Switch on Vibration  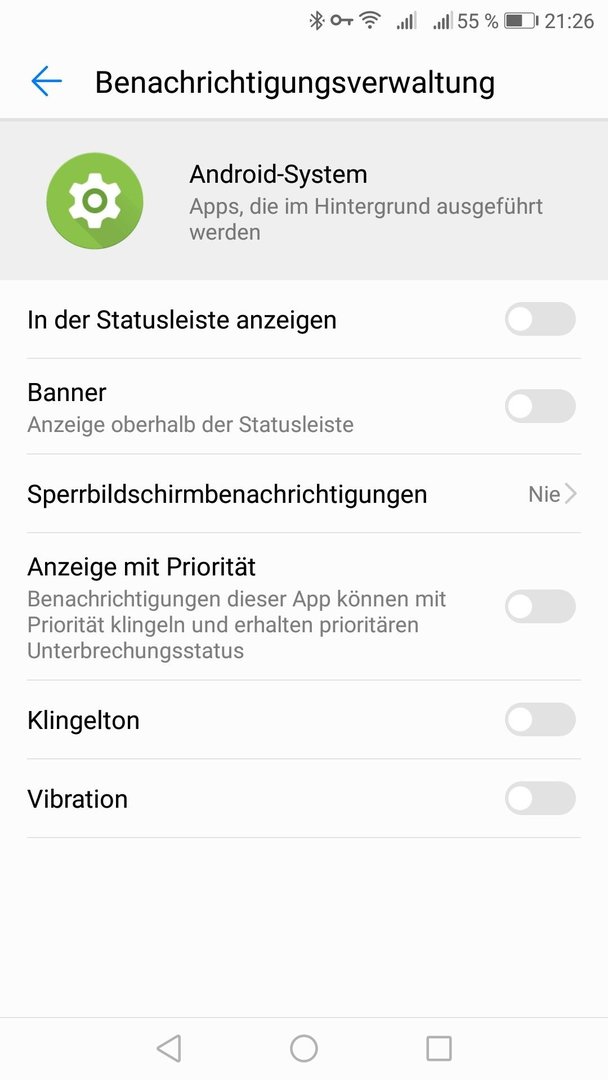[540, 799]
